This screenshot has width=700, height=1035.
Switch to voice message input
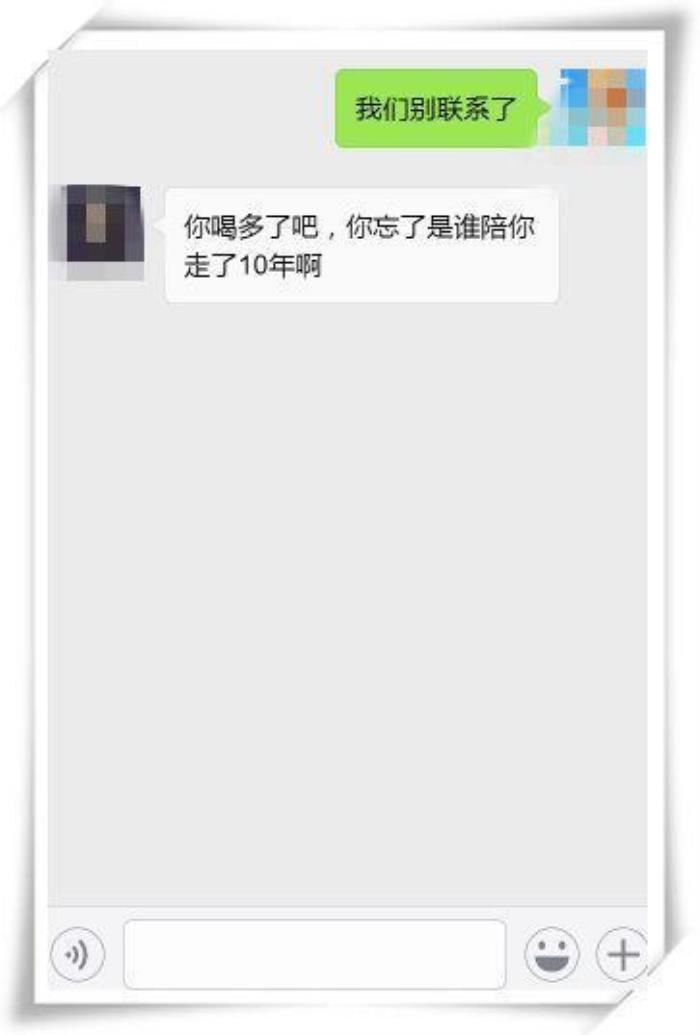(77, 956)
